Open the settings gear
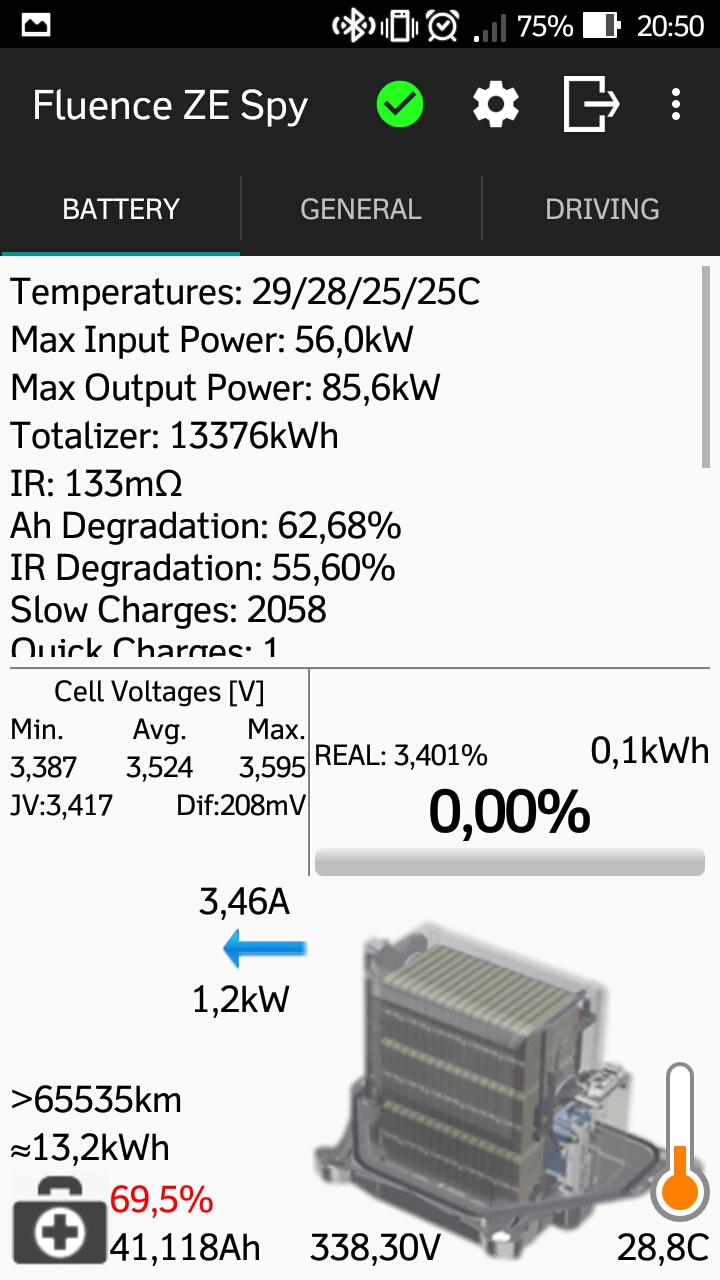The image size is (720, 1280). click(x=496, y=104)
